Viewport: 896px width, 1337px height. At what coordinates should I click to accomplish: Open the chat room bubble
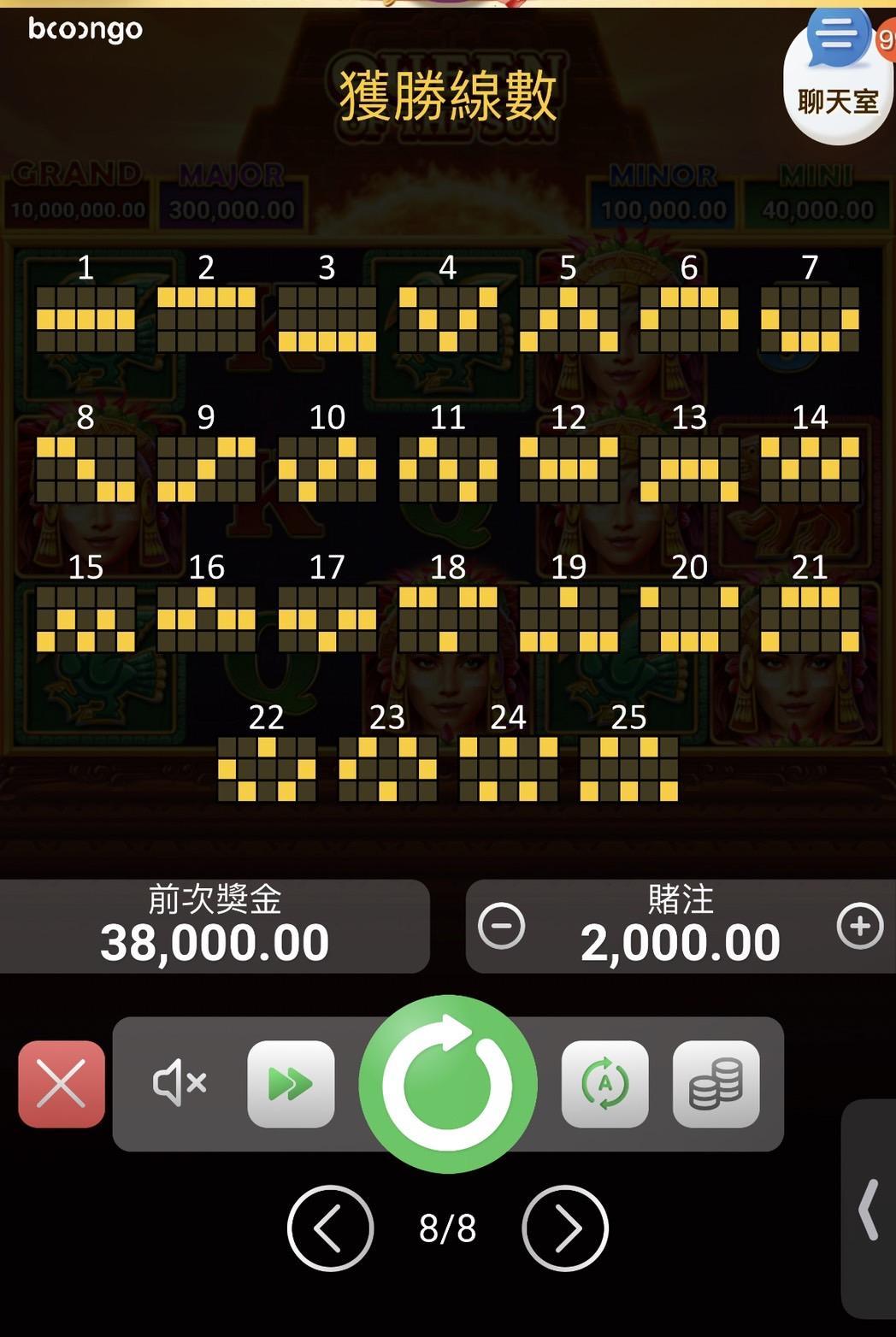click(836, 74)
